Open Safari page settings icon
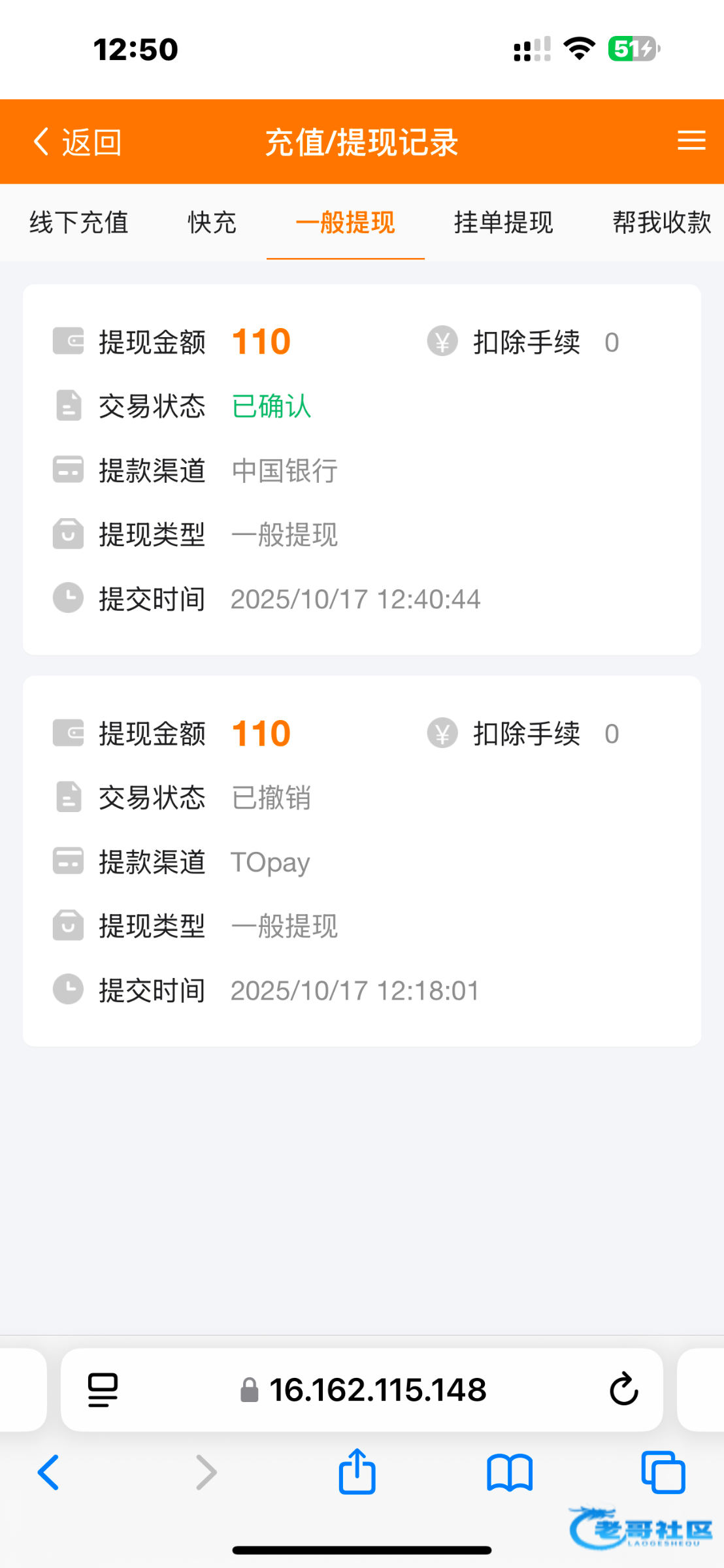 click(x=103, y=1390)
